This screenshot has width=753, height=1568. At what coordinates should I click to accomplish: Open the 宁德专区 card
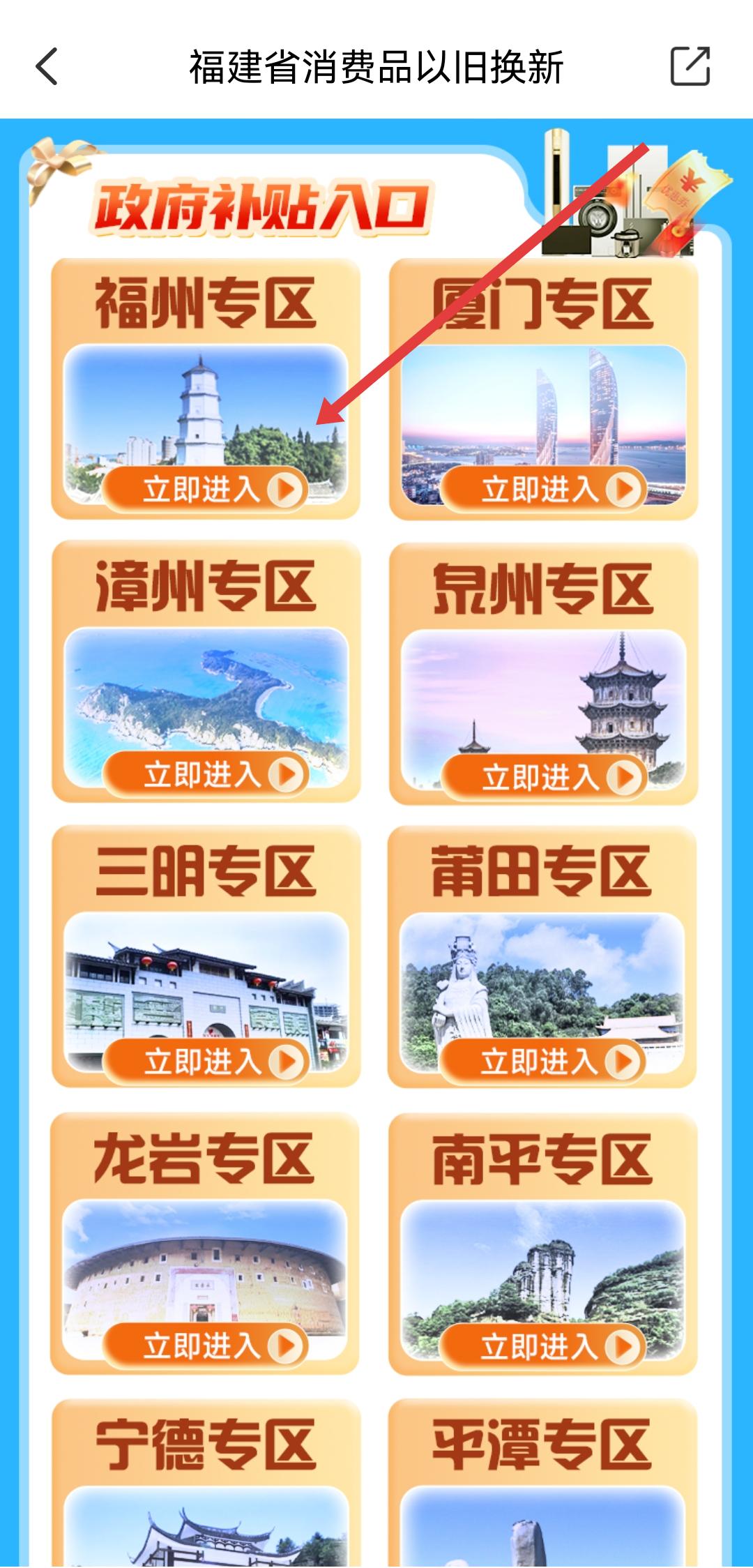click(x=206, y=1486)
